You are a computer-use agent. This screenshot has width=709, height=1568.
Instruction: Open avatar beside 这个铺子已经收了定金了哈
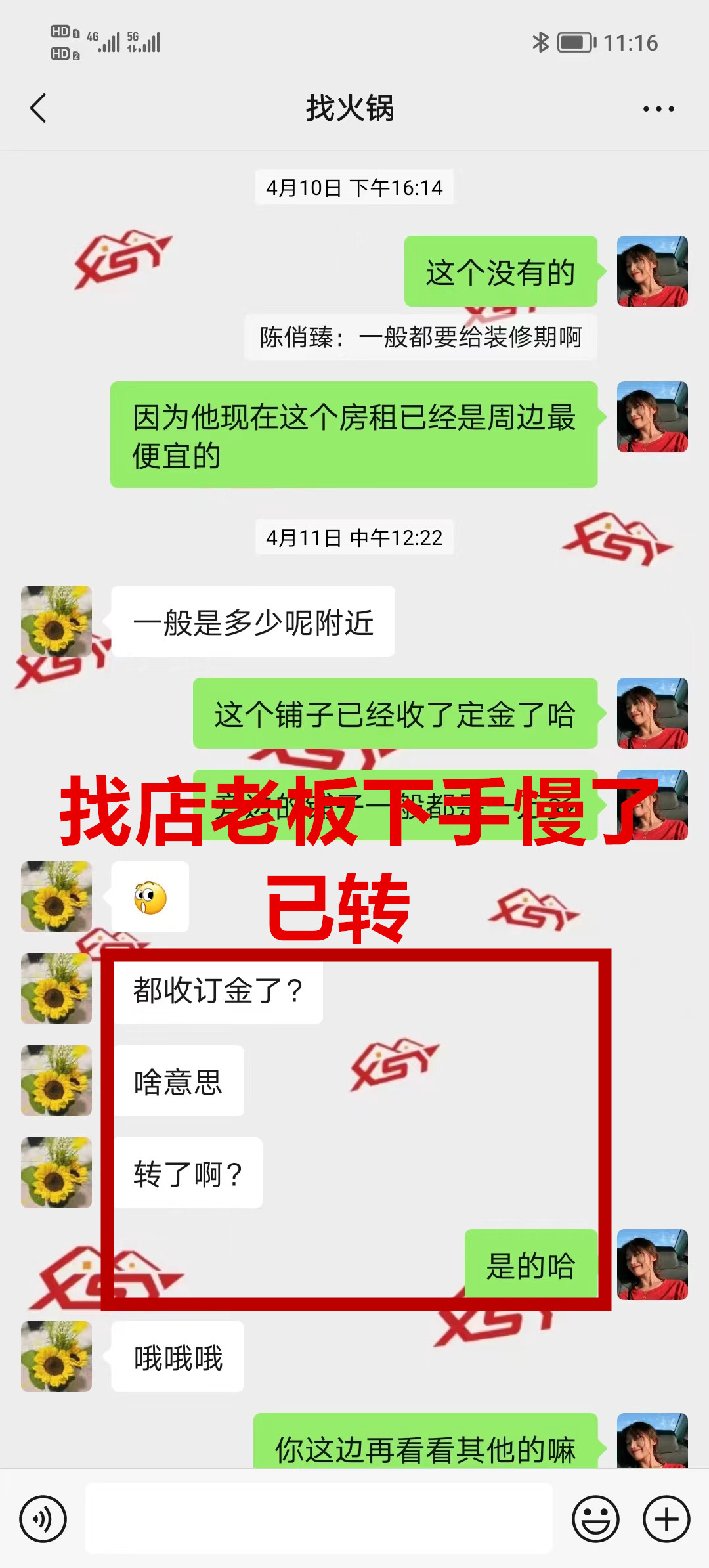click(652, 713)
